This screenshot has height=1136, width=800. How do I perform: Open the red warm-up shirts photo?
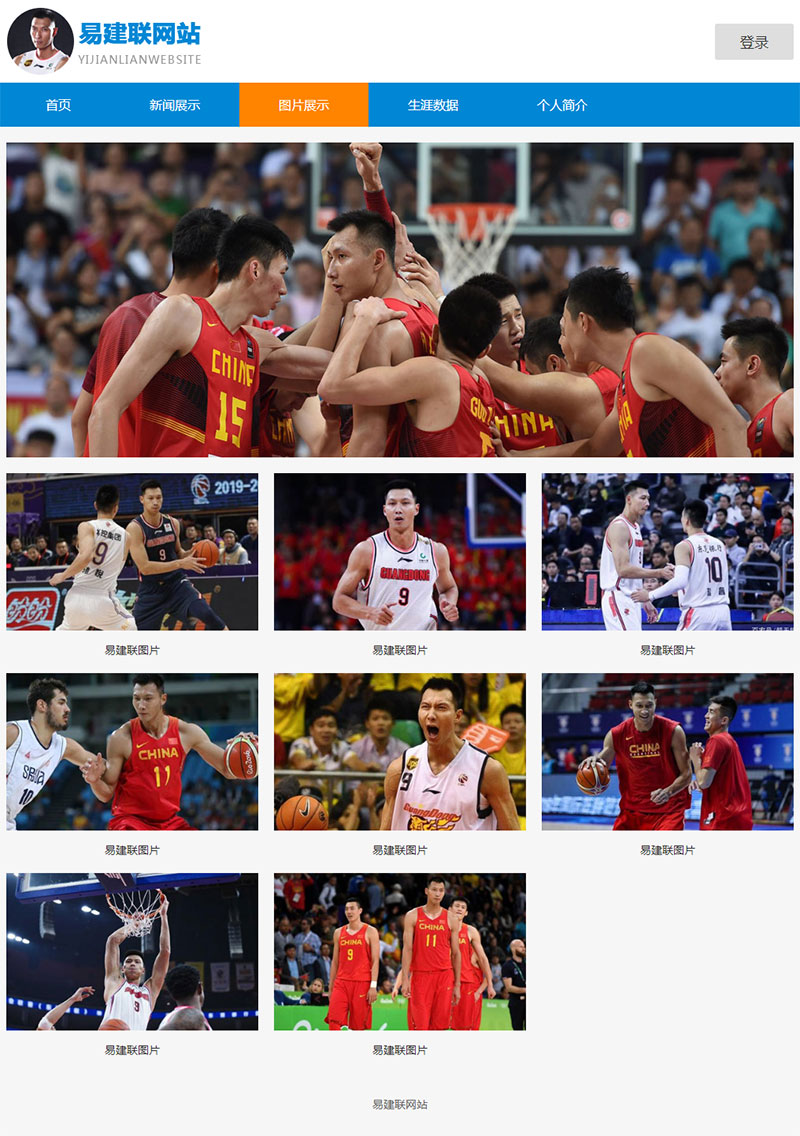coord(667,752)
